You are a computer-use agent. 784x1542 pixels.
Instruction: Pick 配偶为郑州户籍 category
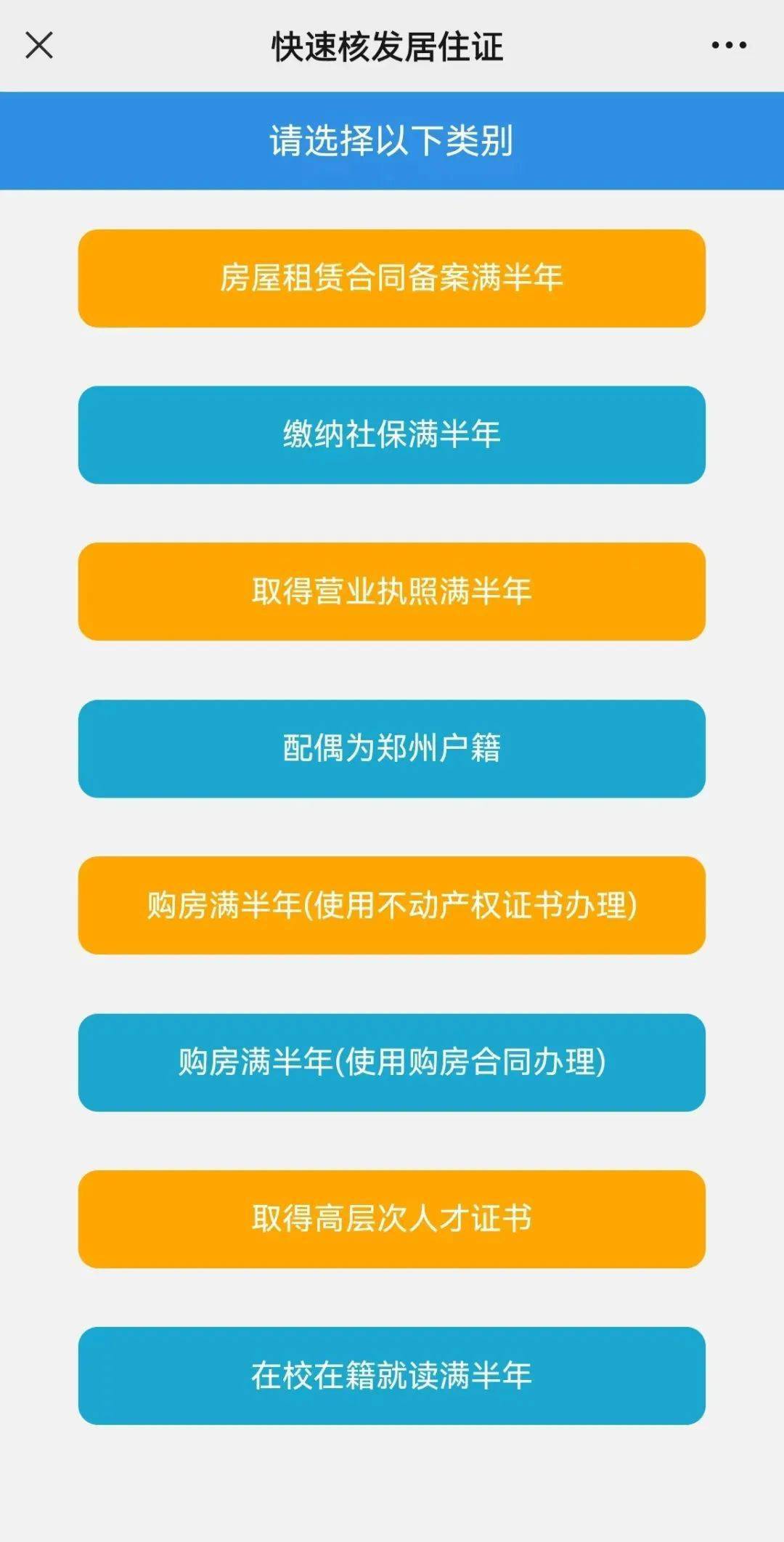pos(392,749)
